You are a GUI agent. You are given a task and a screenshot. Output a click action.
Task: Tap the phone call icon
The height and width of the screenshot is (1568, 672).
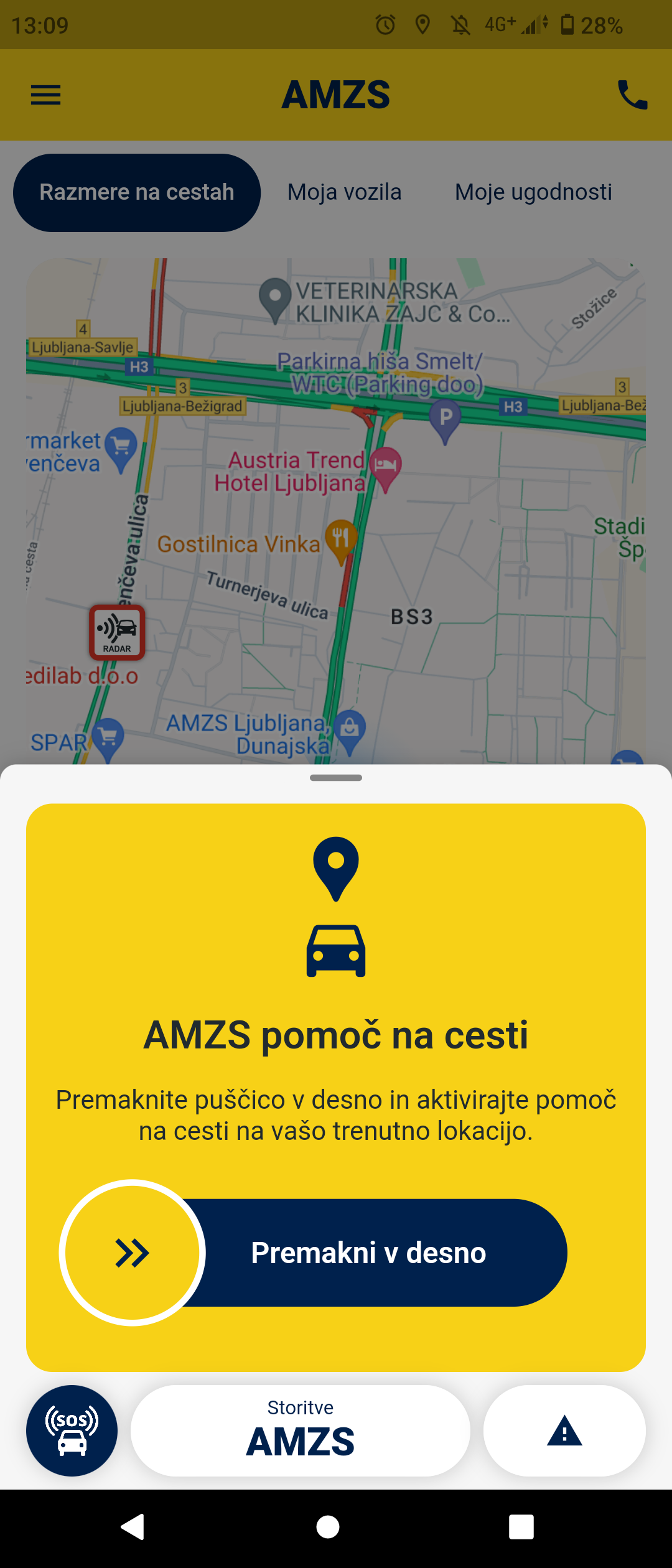pos(632,95)
